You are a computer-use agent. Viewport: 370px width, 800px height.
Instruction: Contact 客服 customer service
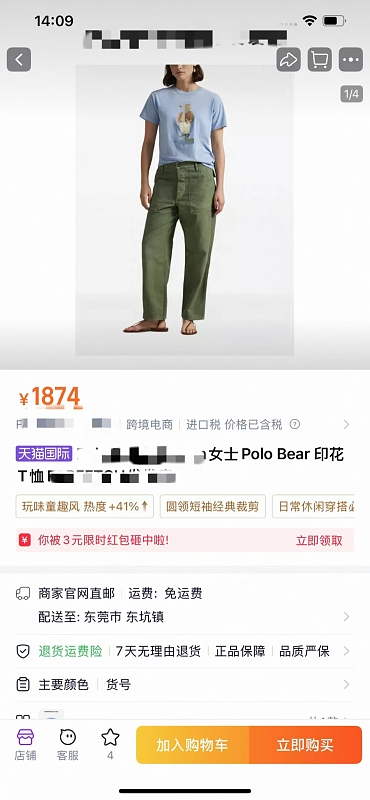tap(67, 745)
